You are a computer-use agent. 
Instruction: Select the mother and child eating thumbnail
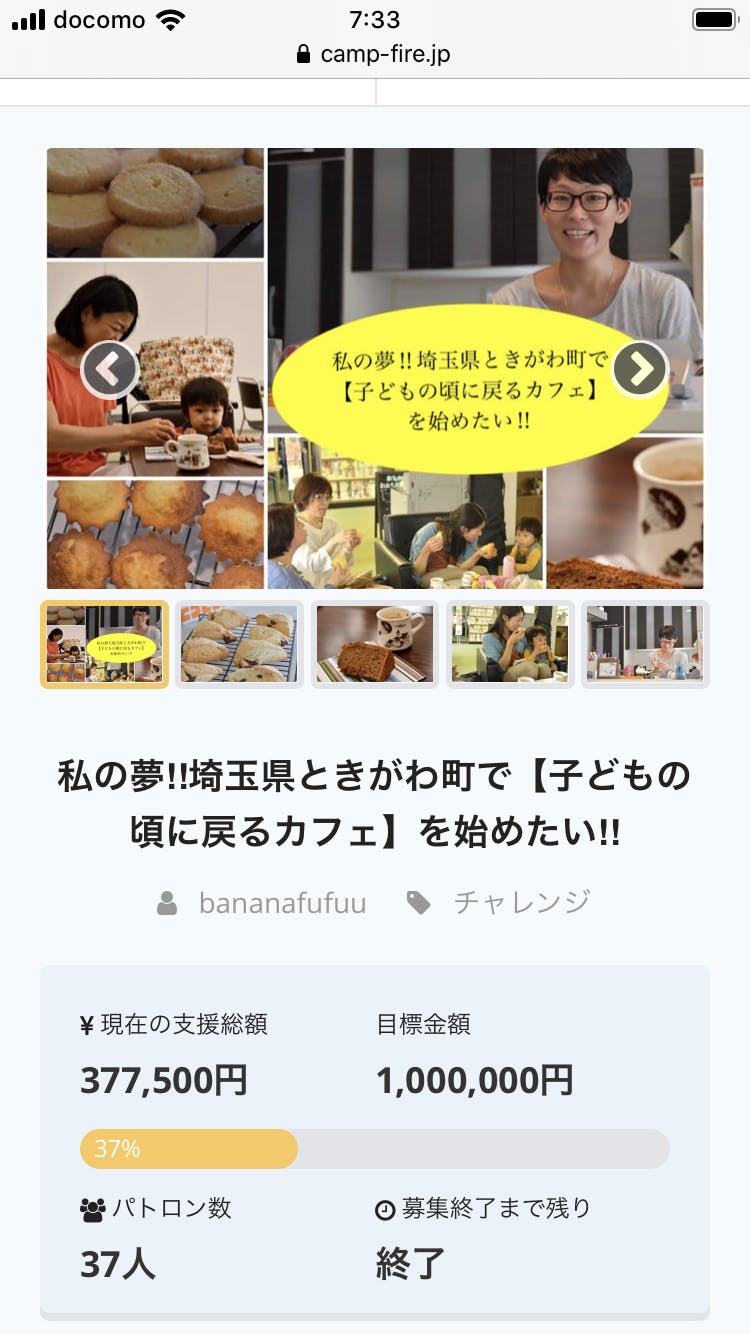point(510,644)
